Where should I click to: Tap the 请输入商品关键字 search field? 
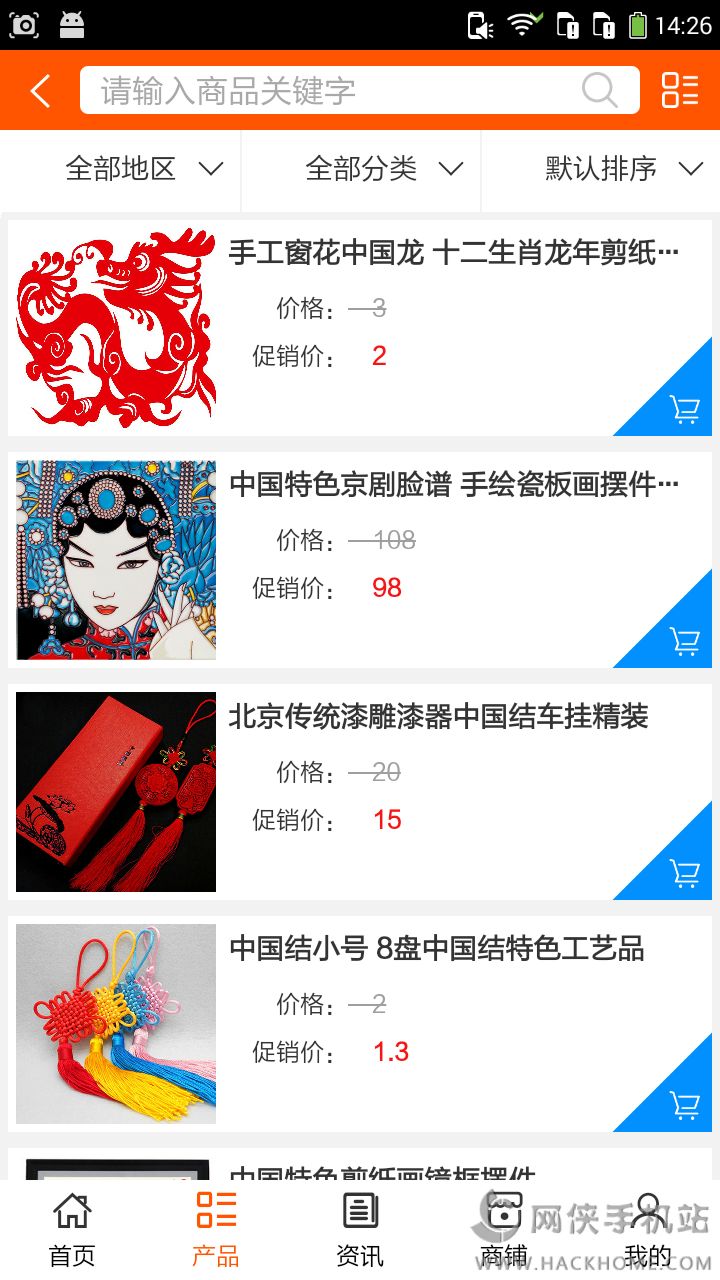(x=330, y=91)
